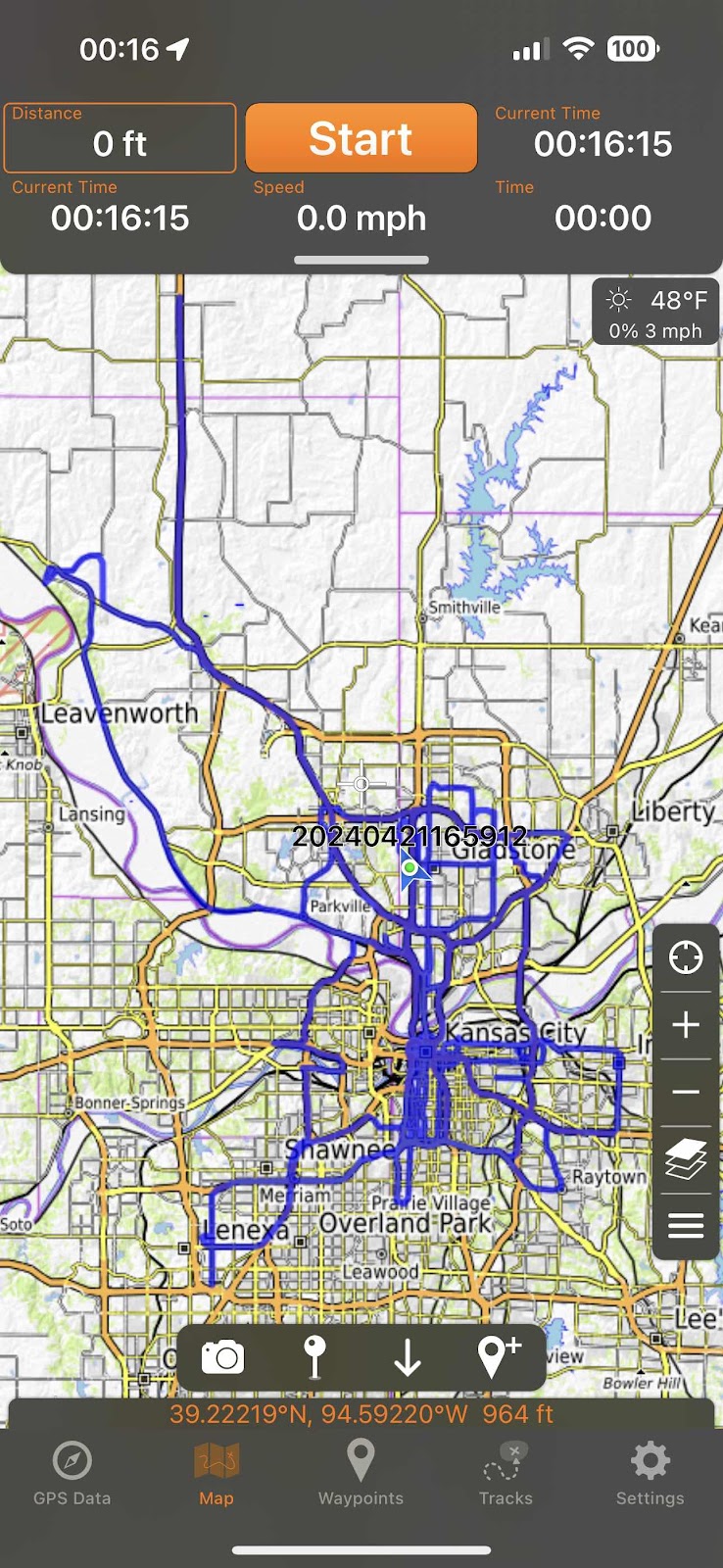Go to the Tracks tab
This screenshot has height=1568, width=723.
(506, 1473)
